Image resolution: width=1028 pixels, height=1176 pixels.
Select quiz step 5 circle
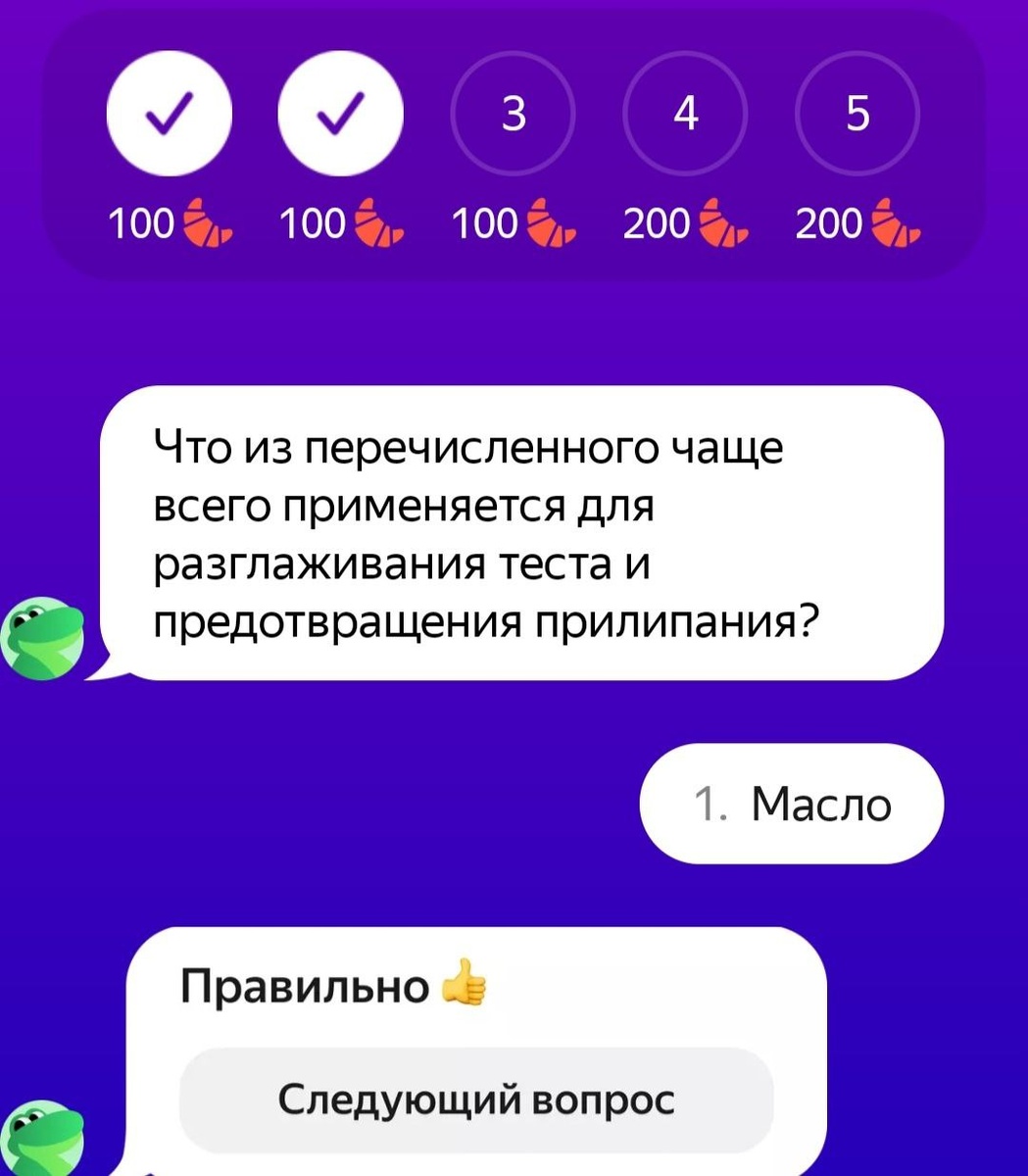point(857,113)
